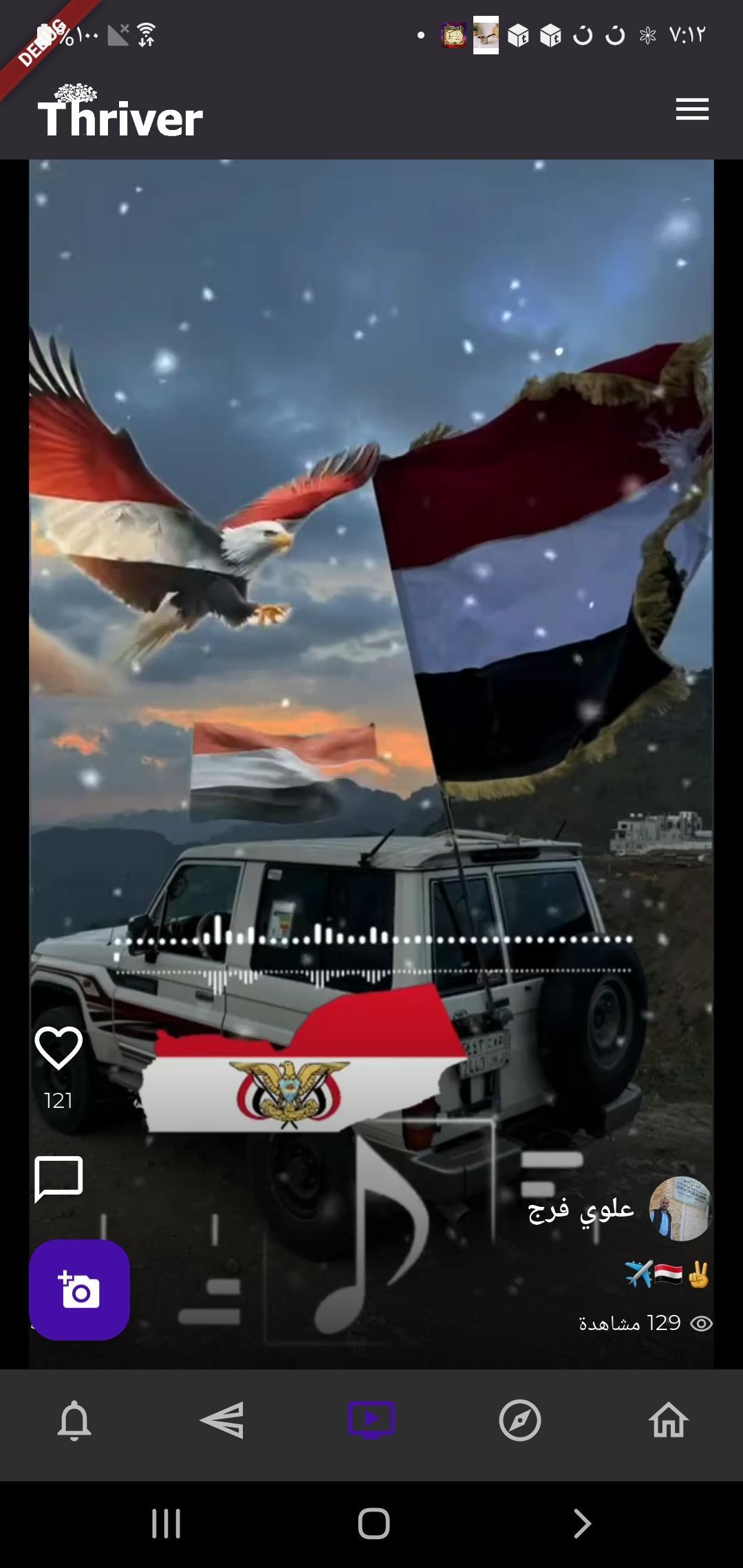Create a new post with the camera button

tap(79, 1290)
